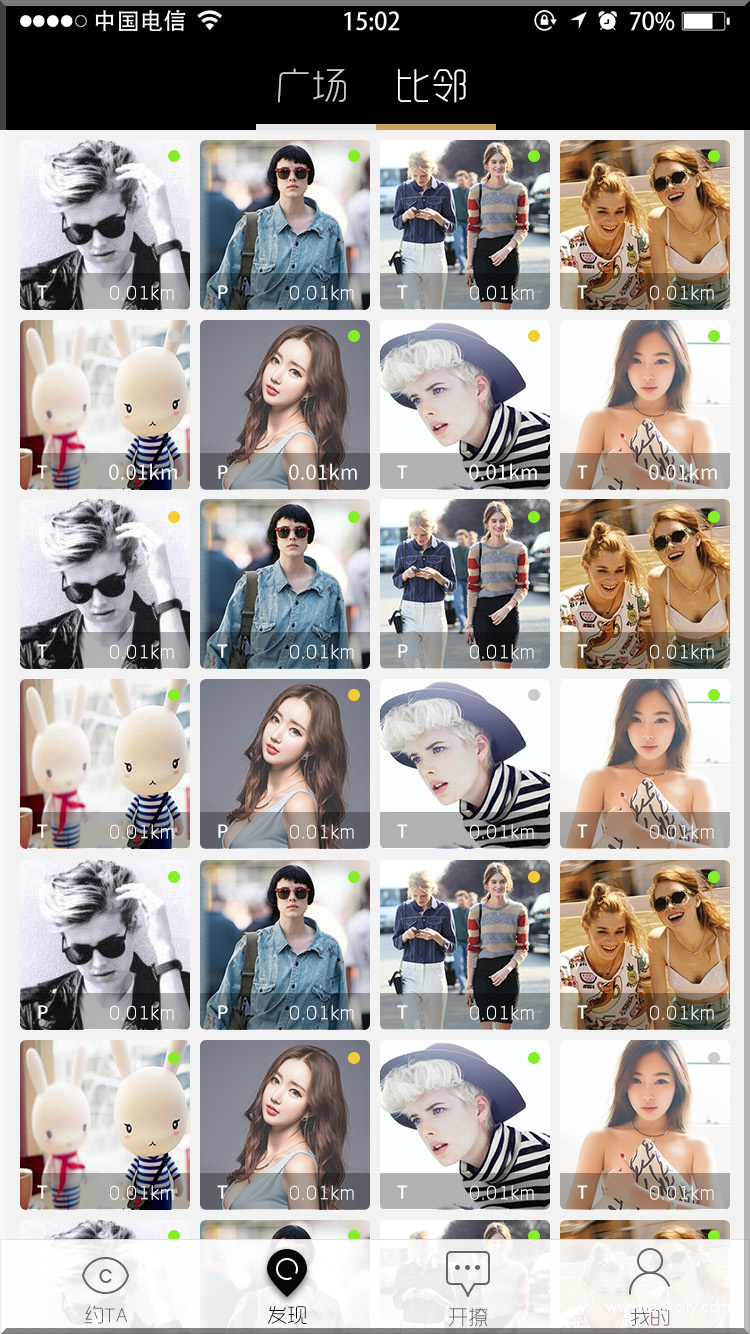The width and height of the screenshot is (750, 1334).
Task: View white-top woman profile with gray dot
Action: coord(645,1125)
